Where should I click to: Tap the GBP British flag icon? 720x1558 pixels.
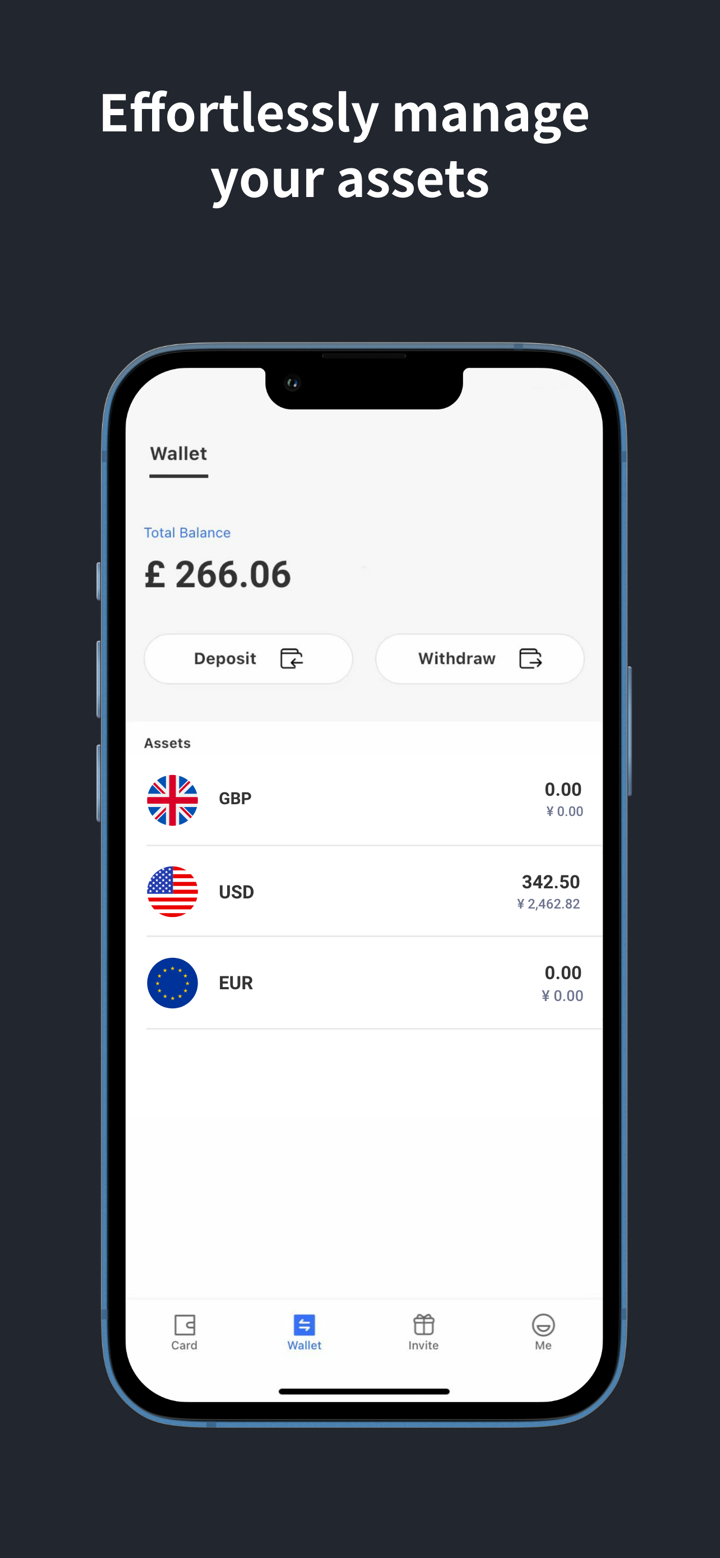coord(172,799)
